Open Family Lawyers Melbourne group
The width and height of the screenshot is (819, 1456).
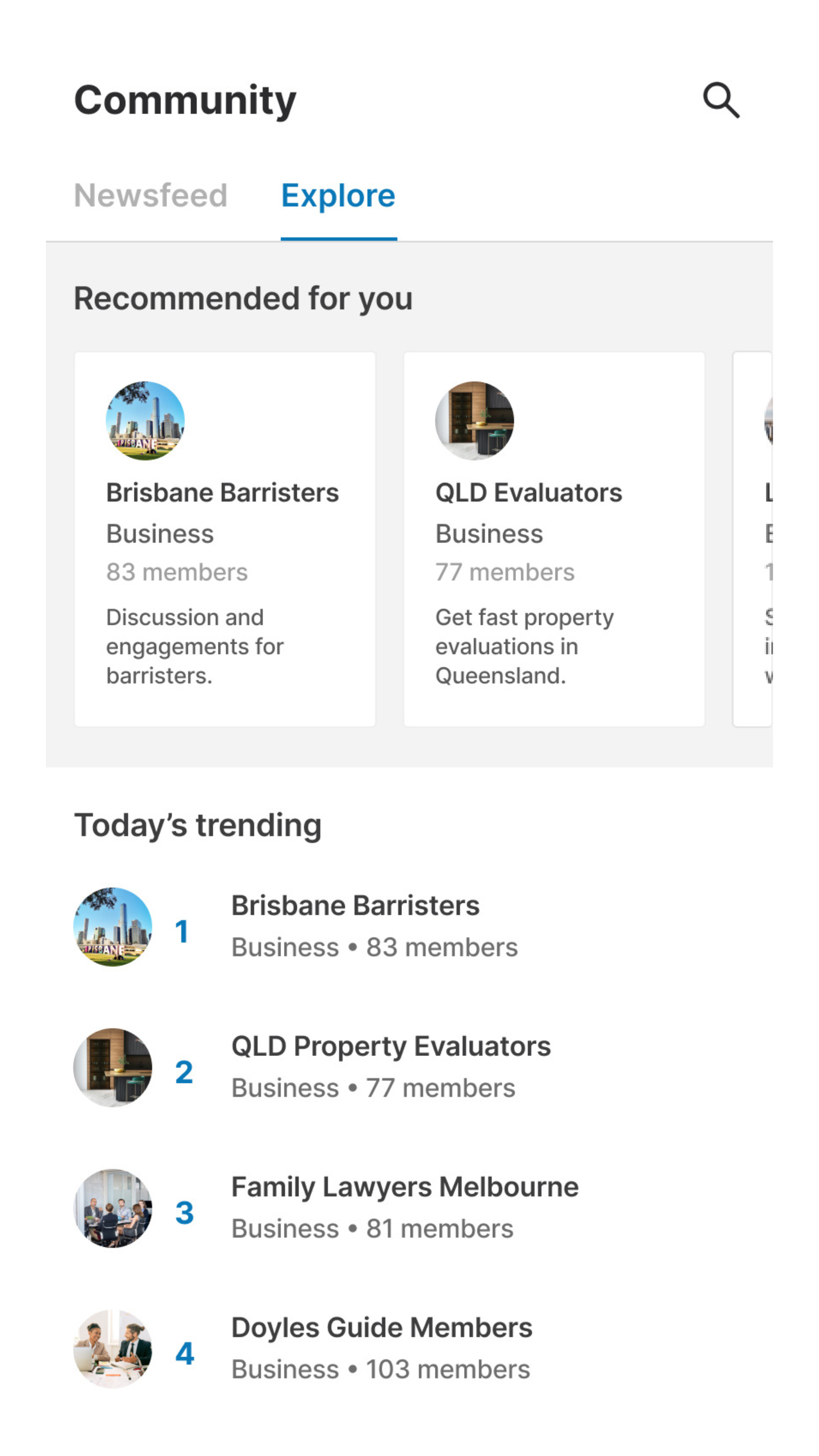coord(404,1207)
